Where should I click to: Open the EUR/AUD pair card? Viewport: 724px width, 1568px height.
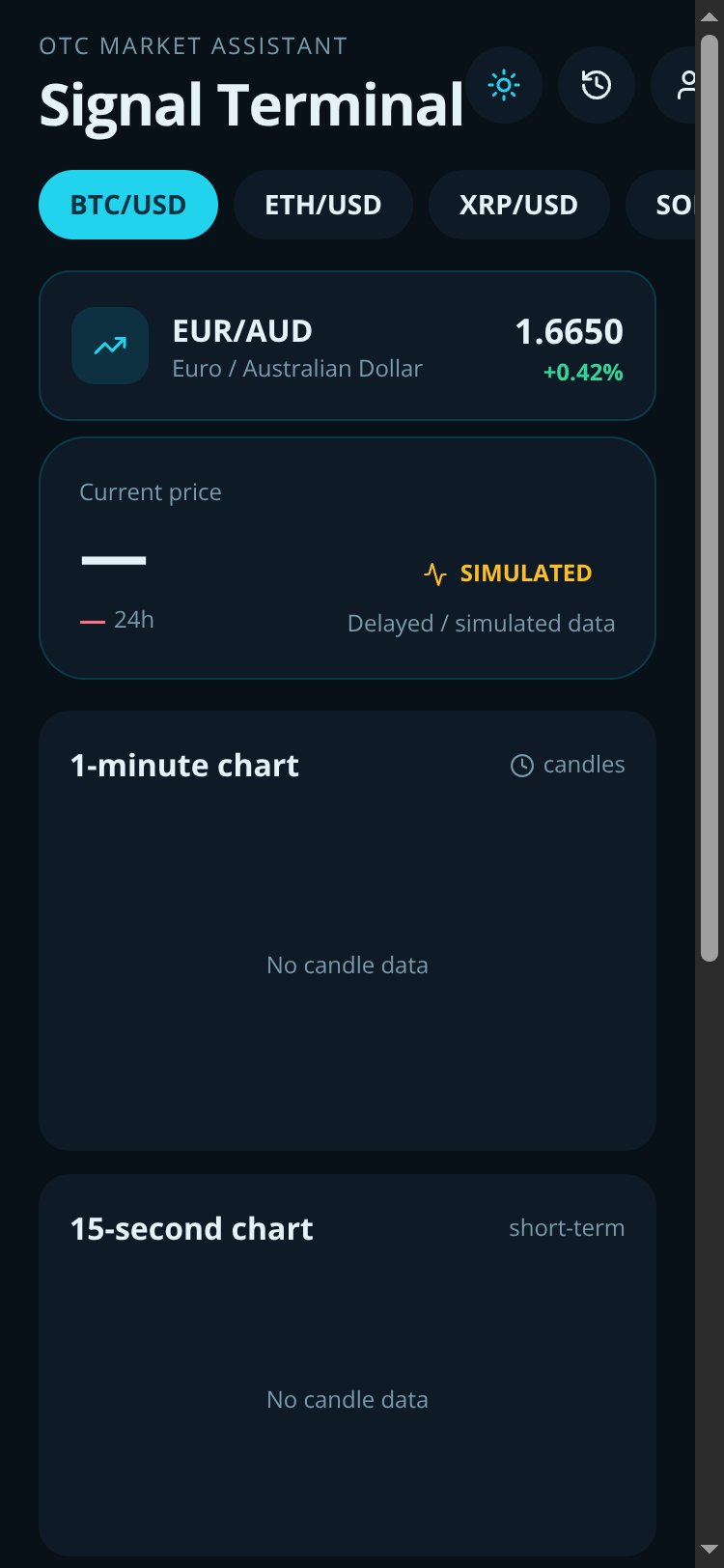click(x=348, y=346)
